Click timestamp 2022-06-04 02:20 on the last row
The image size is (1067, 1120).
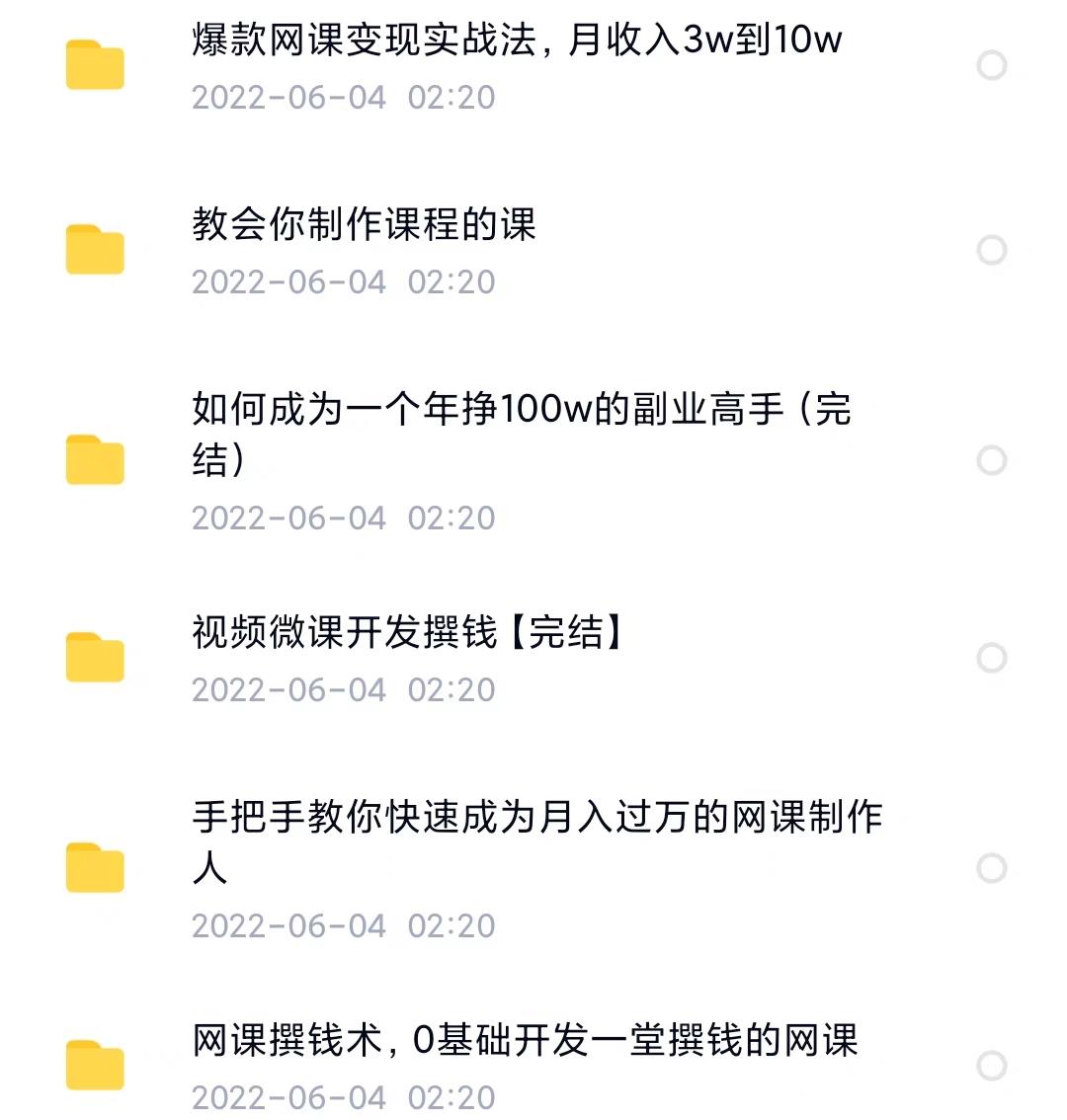tap(343, 1096)
